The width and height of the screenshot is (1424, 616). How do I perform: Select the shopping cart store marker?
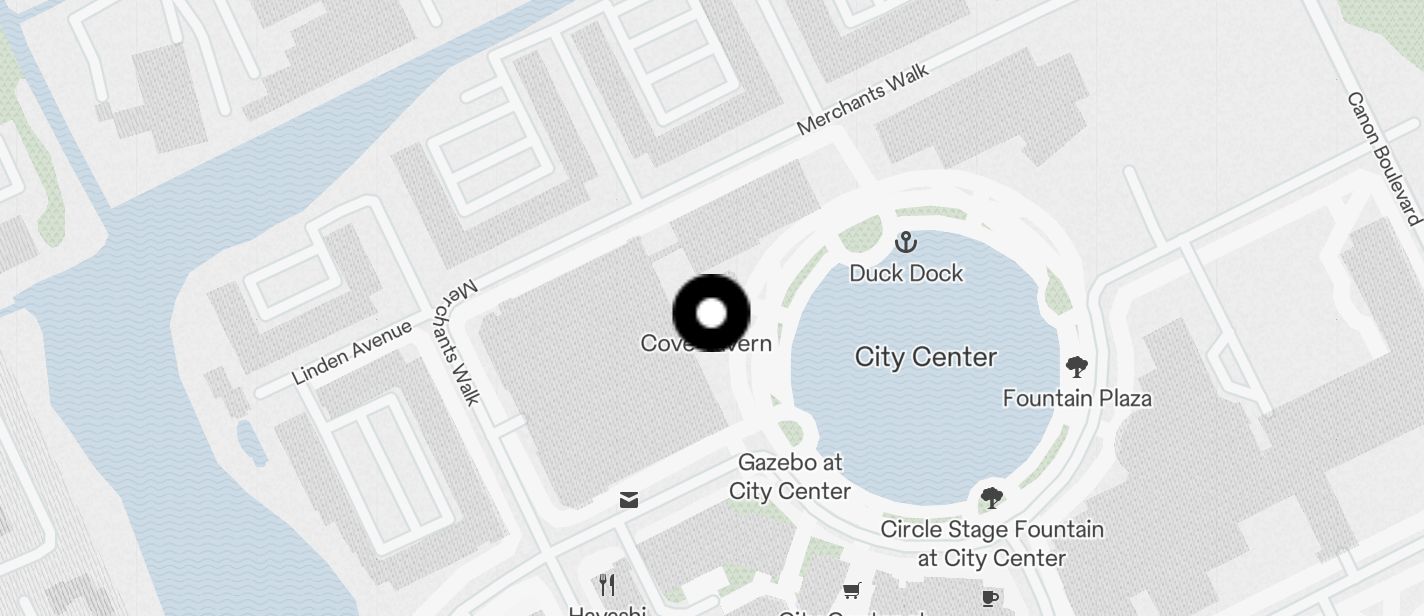(x=851, y=591)
